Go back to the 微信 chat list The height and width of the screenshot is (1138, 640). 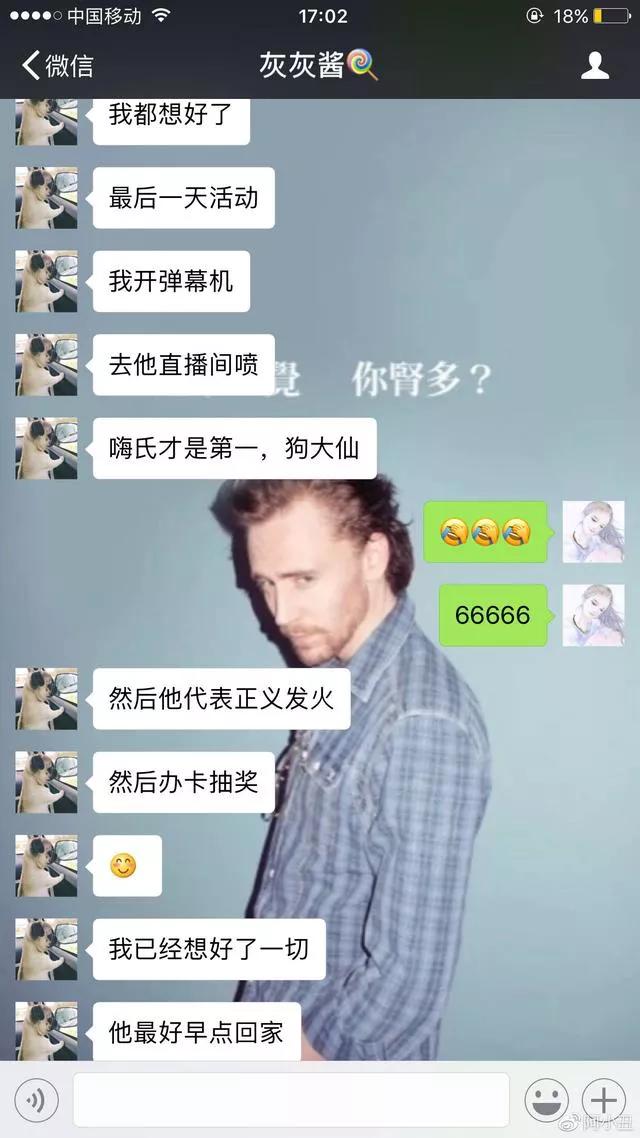pyautogui.click(x=57, y=66)
